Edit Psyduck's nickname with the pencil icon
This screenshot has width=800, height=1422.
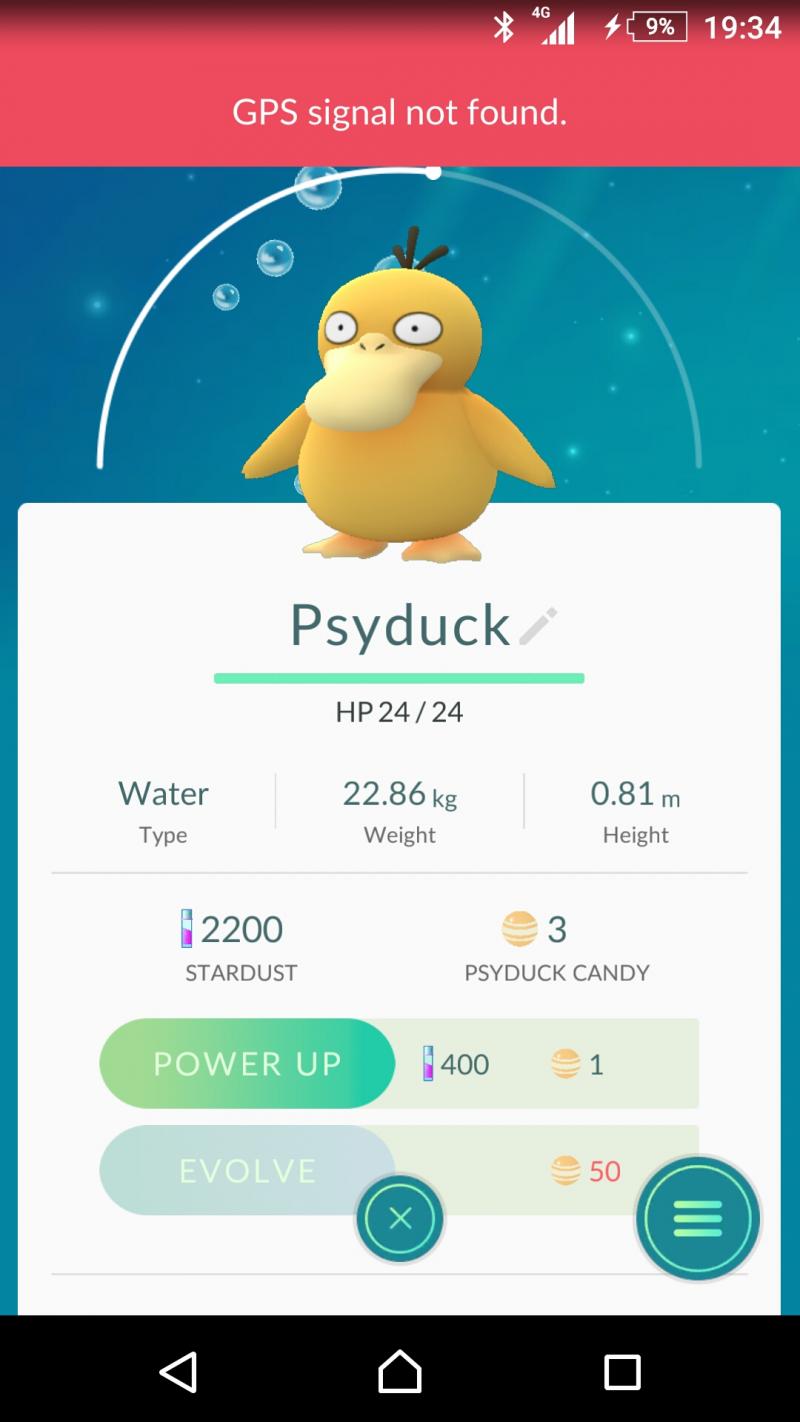tap(538, 627)
